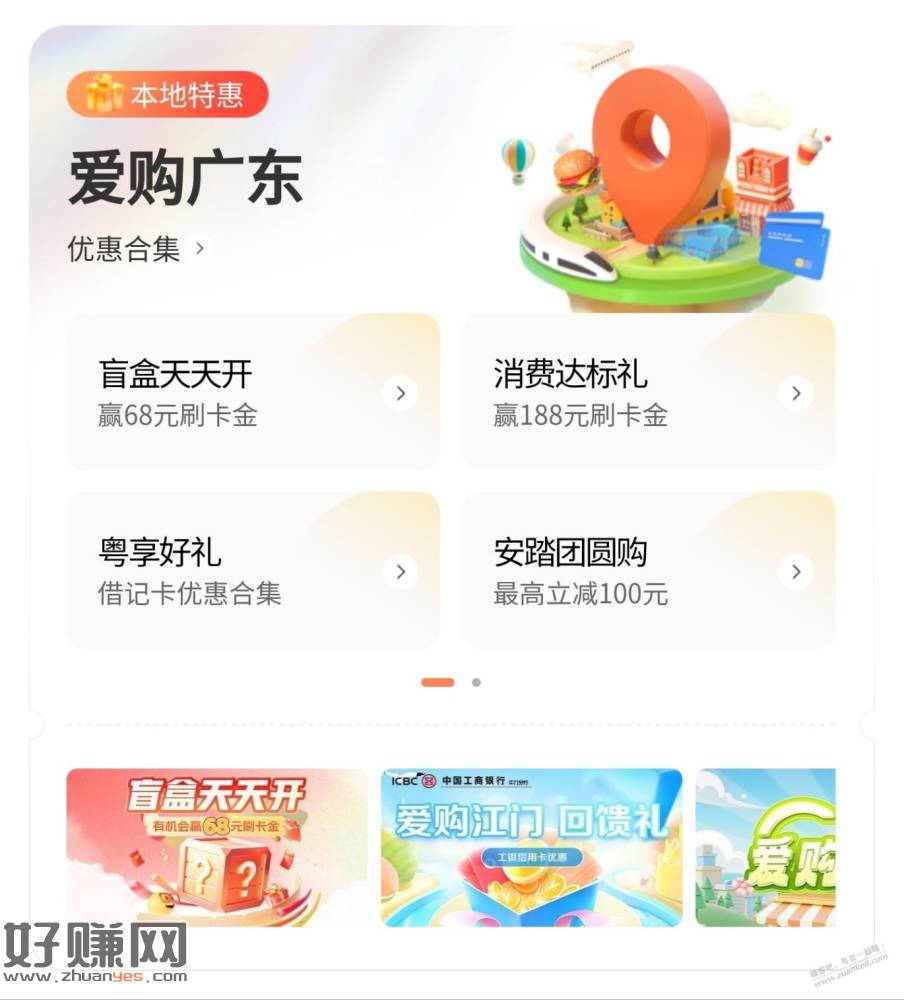This screenshot has width=904, height=1000.
Task: Open the 盲盒天天开 card
Action: (253, 392)
